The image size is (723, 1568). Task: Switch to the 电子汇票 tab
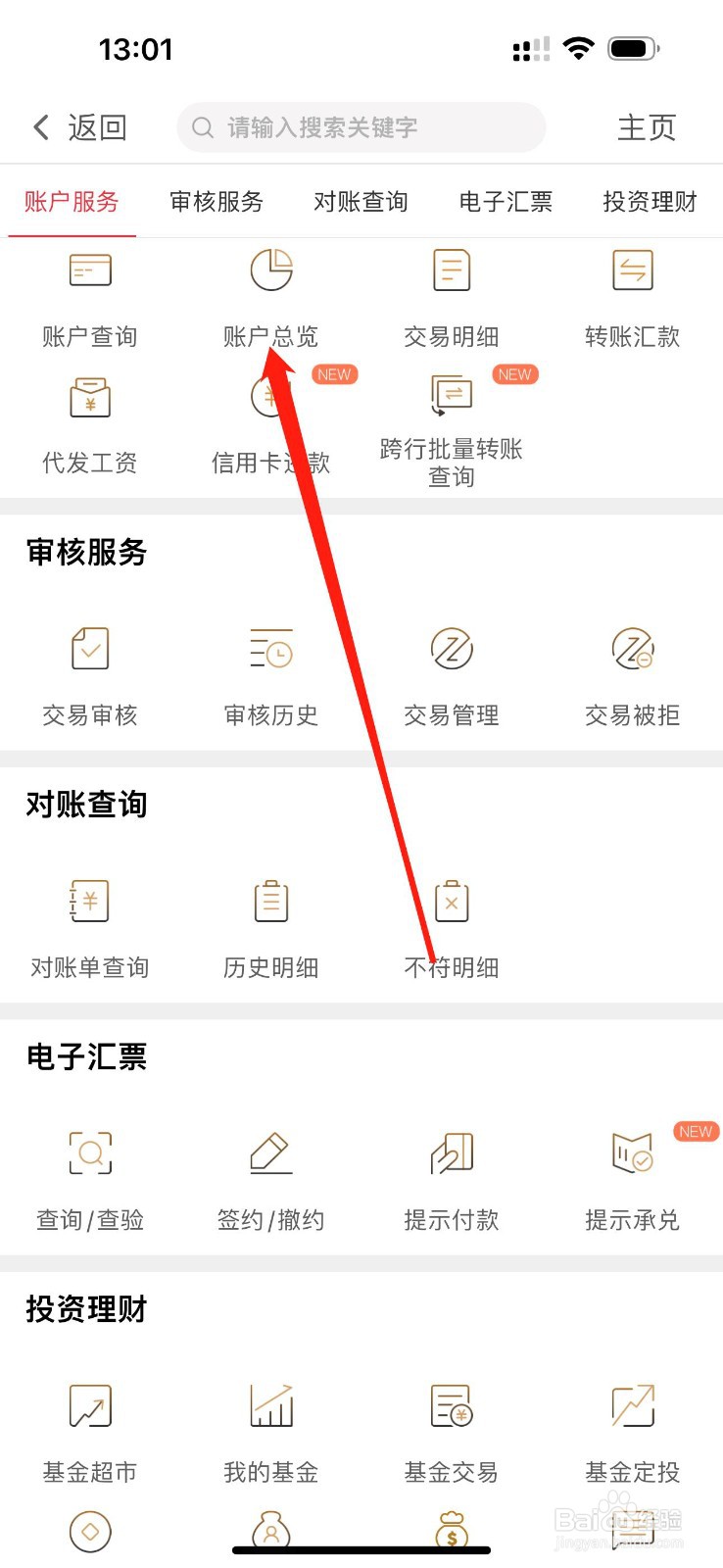(x=504, y=202)
